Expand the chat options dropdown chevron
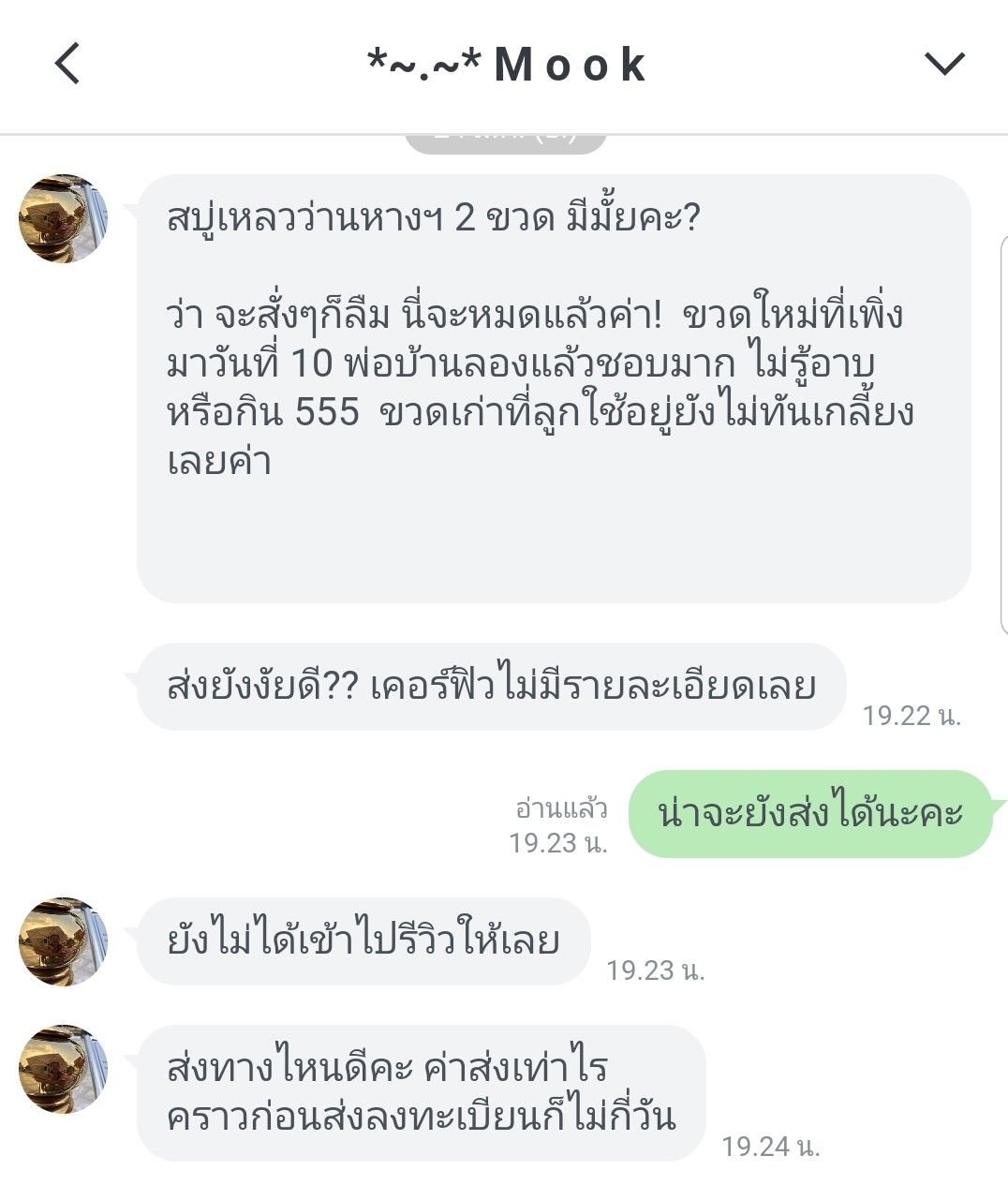Screen dimensions: 1008x1185 (943, 64)
